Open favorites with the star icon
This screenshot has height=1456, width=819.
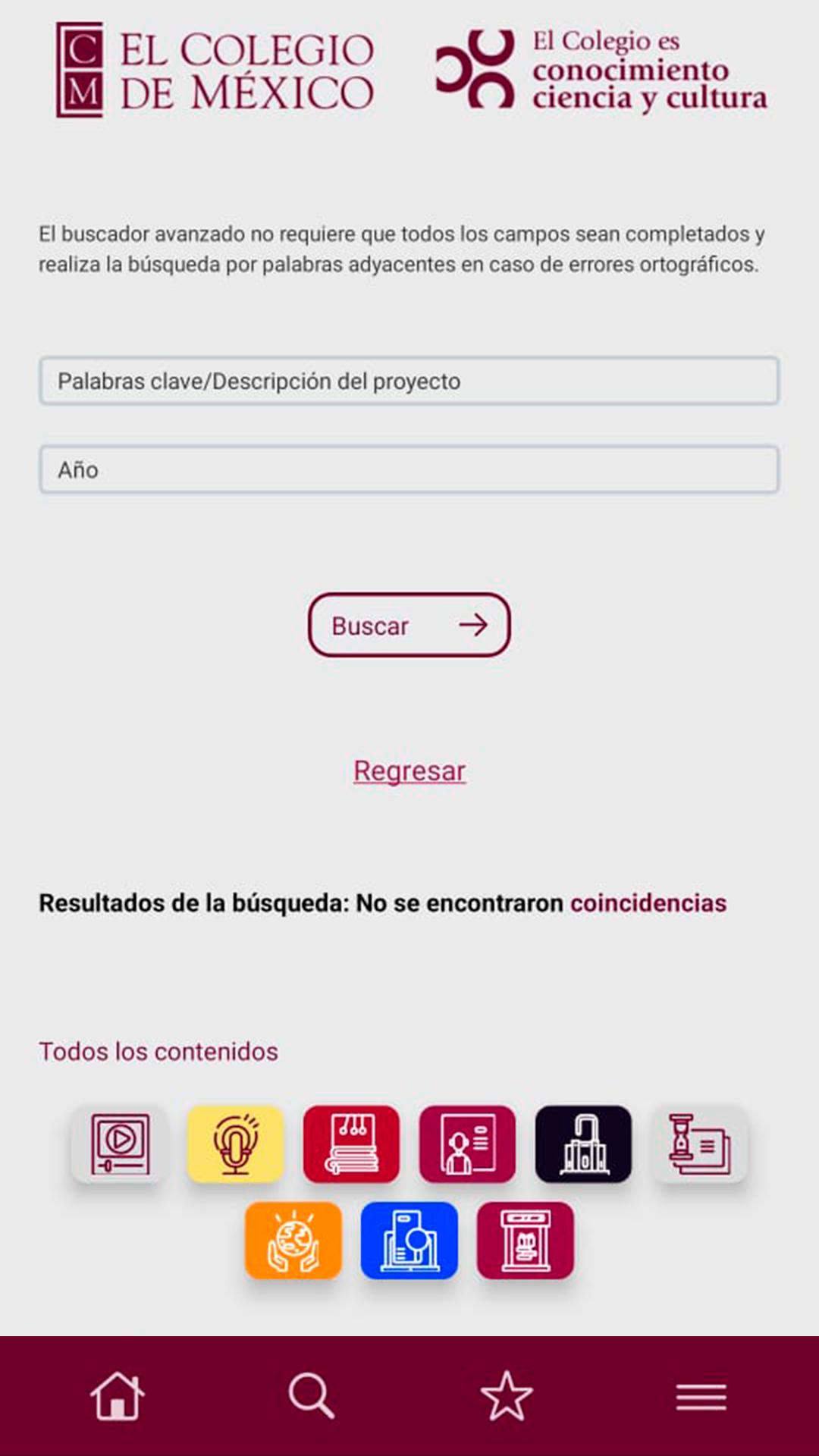click(x=507, y=1395)
